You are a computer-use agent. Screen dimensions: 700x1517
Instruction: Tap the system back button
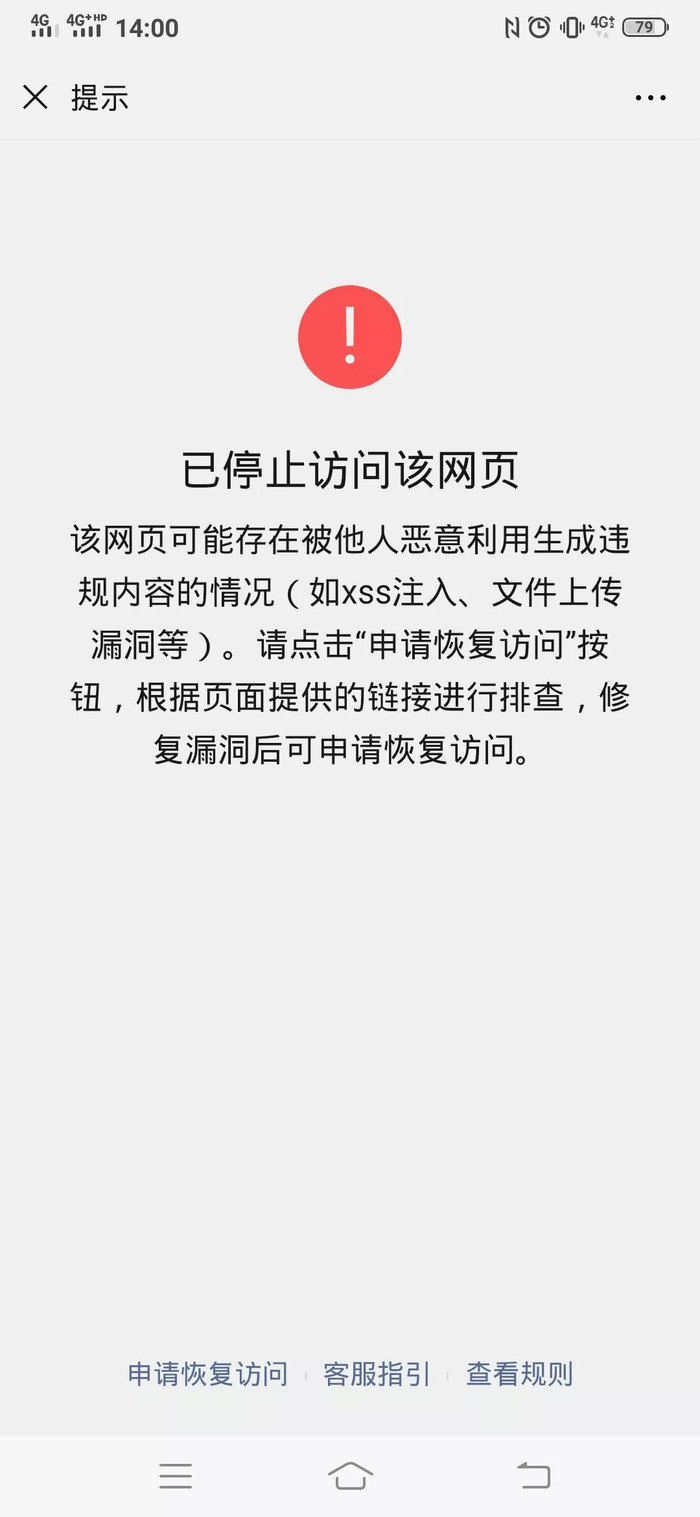point(533,1475)
